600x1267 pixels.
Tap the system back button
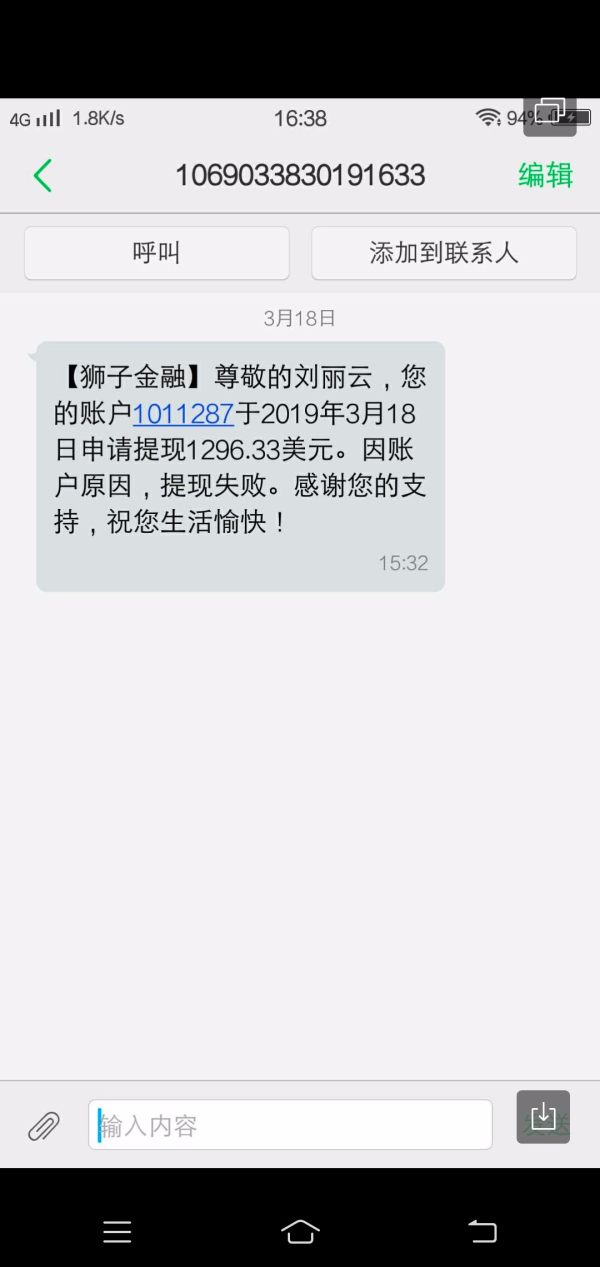[482, 1231]
